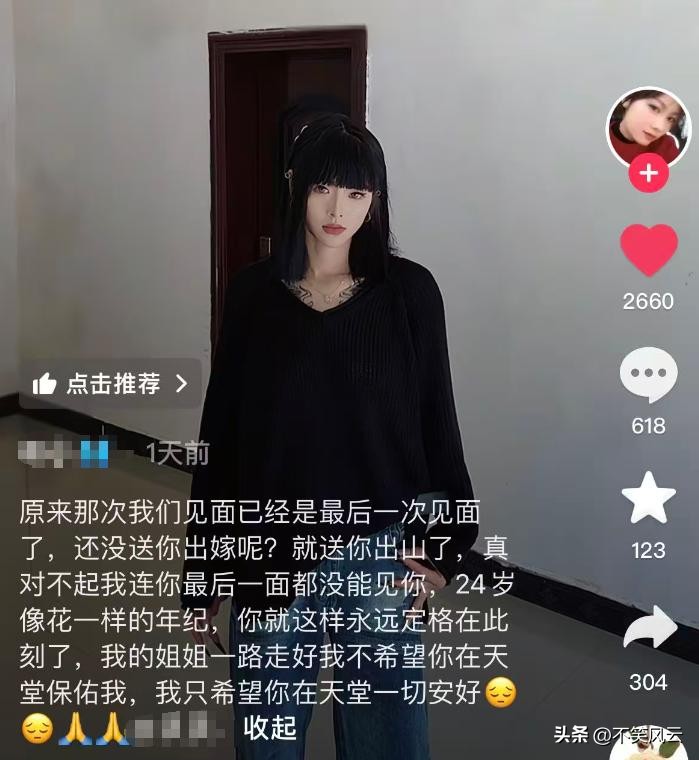This screenshot has width=699, height=760.
Task: Add this video to favorites
Action: [649, 500]
